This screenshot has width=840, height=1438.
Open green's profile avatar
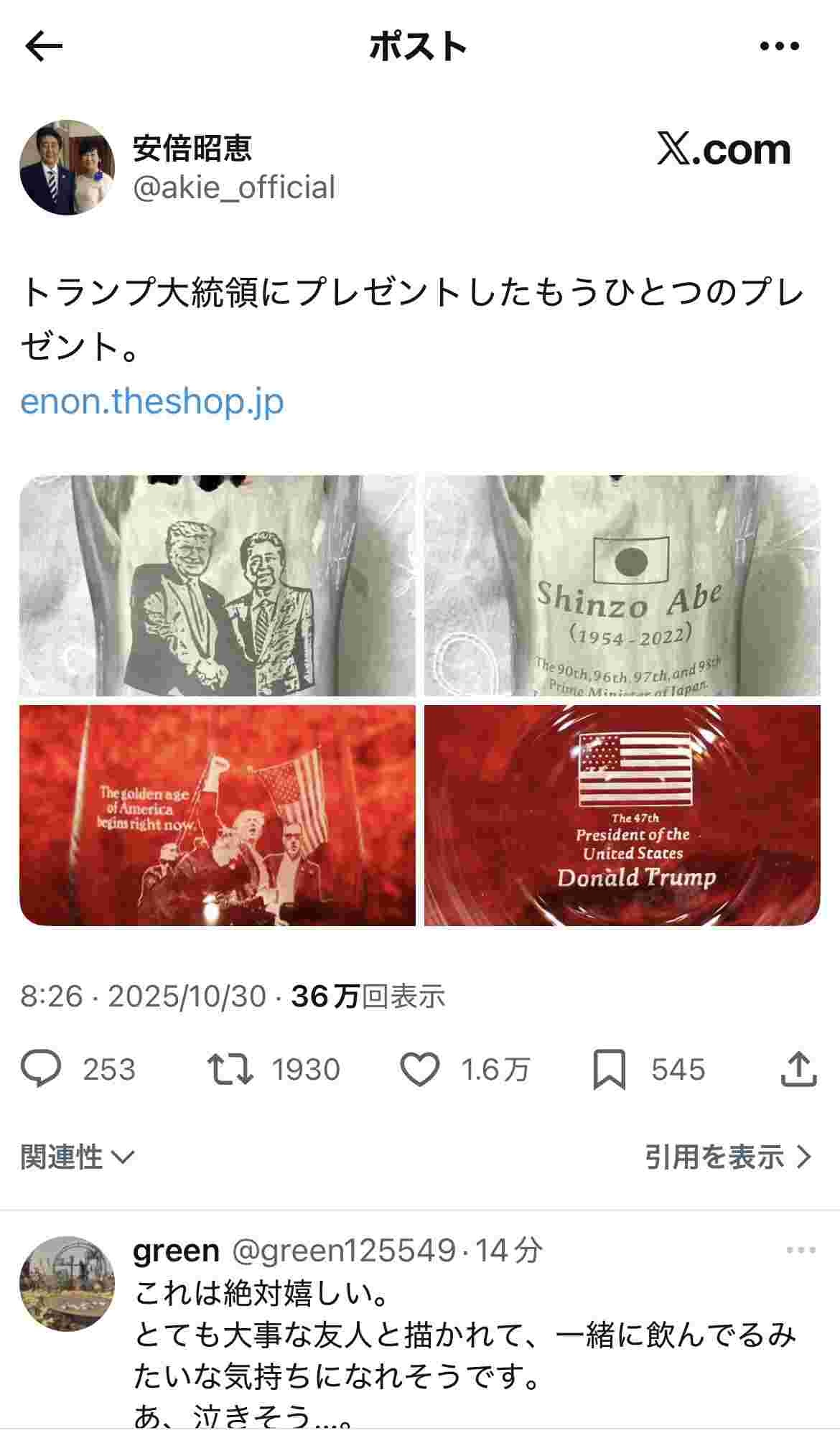67,1284
